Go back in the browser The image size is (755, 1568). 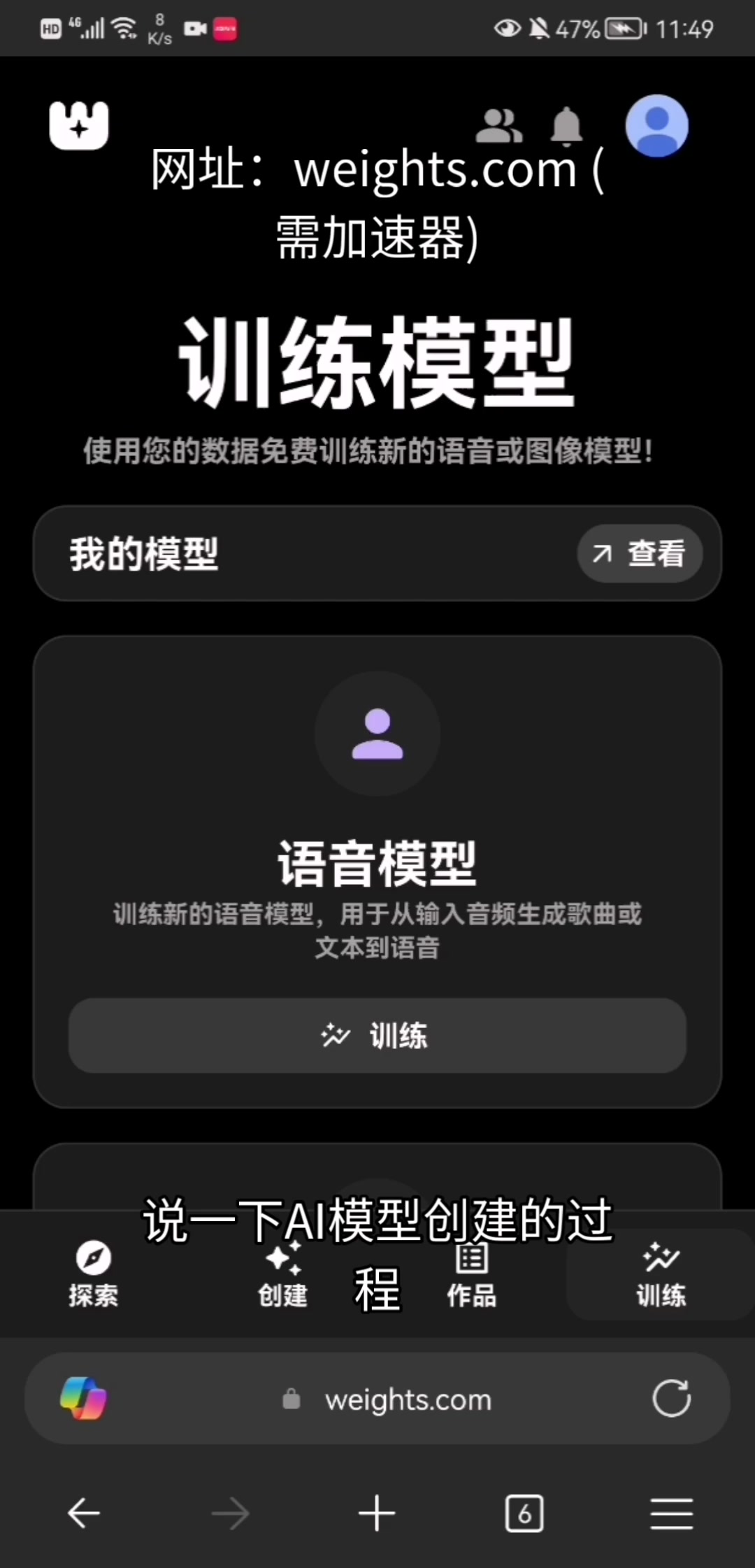pyautogui.click(x=84, y=1513)
